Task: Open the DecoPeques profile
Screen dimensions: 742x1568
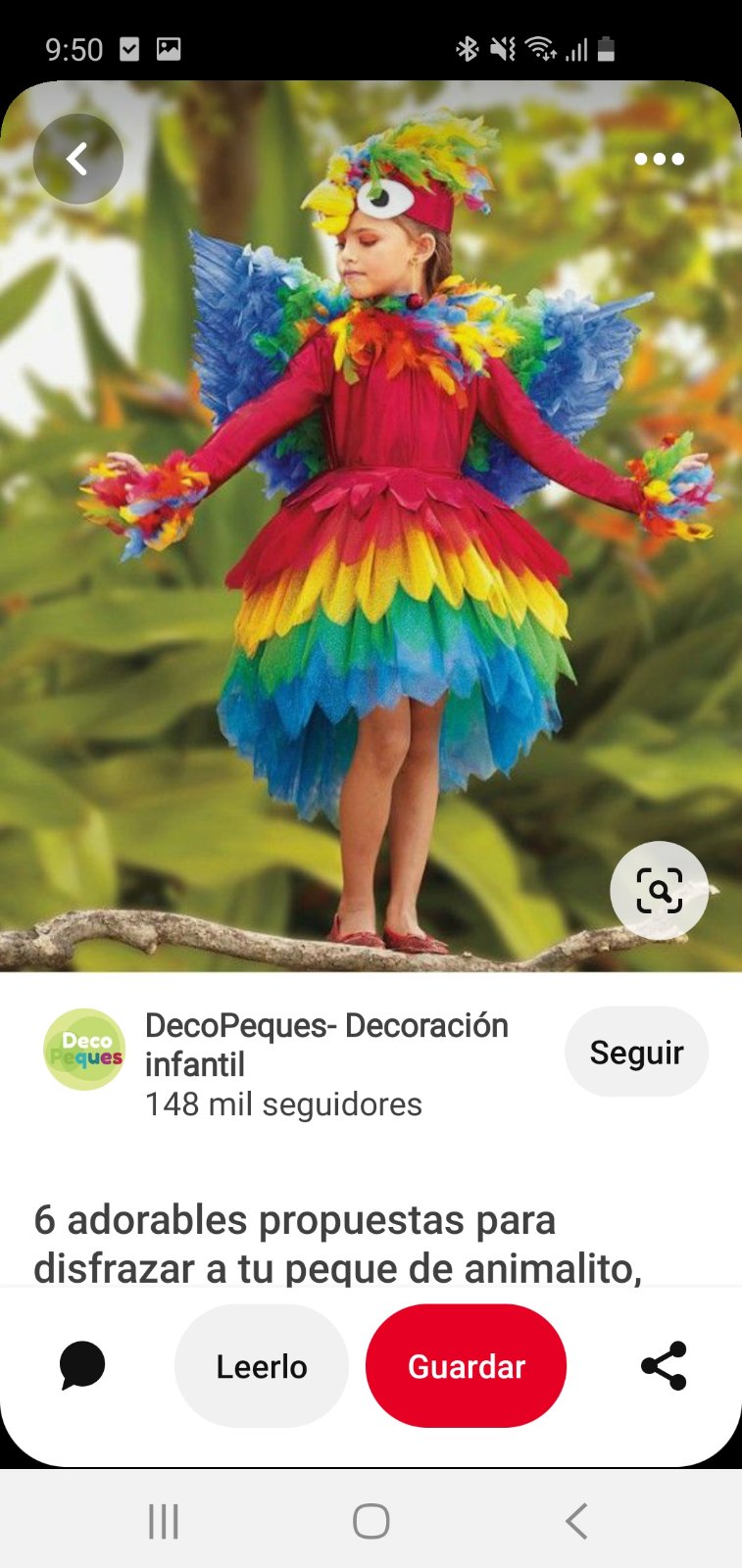Action: [85, 1050]
